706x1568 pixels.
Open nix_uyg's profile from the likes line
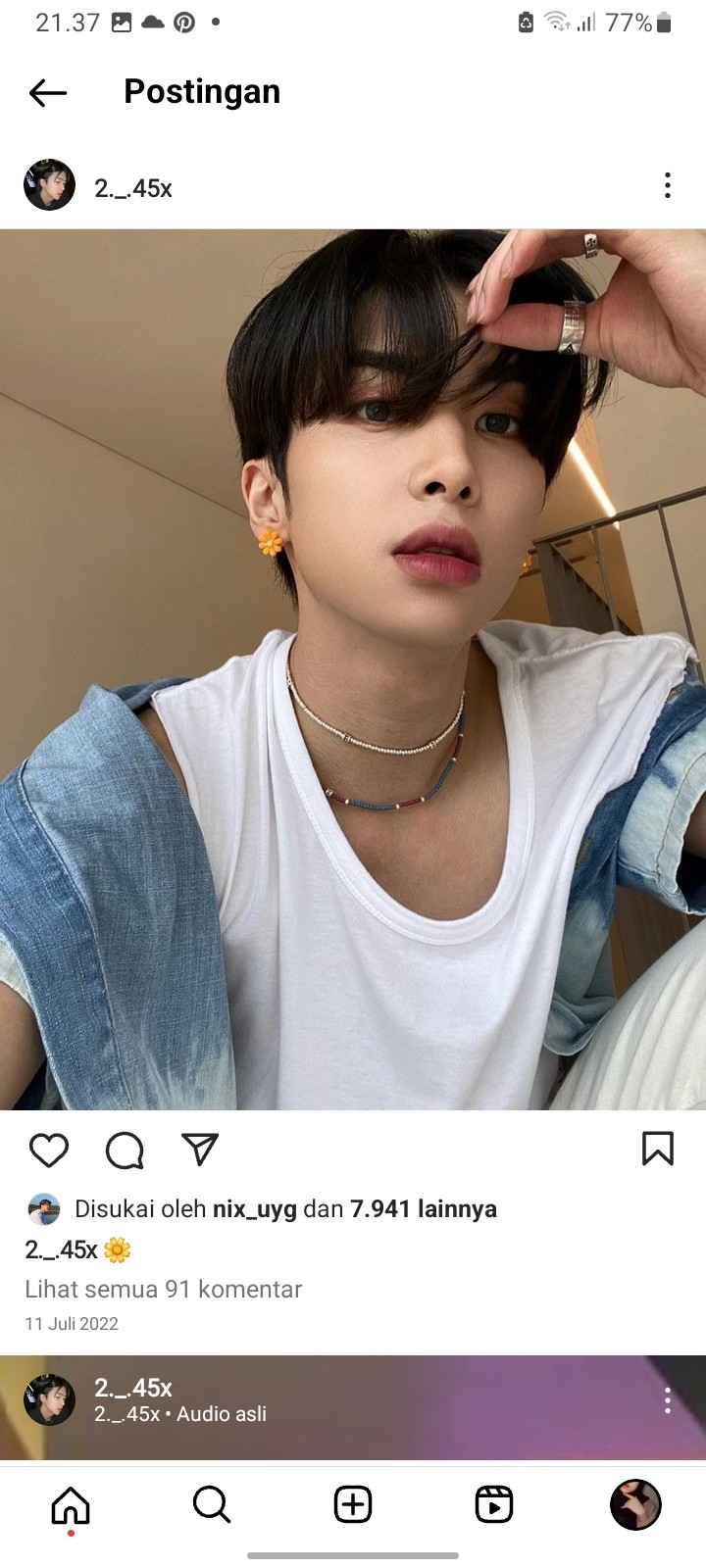254,1209
